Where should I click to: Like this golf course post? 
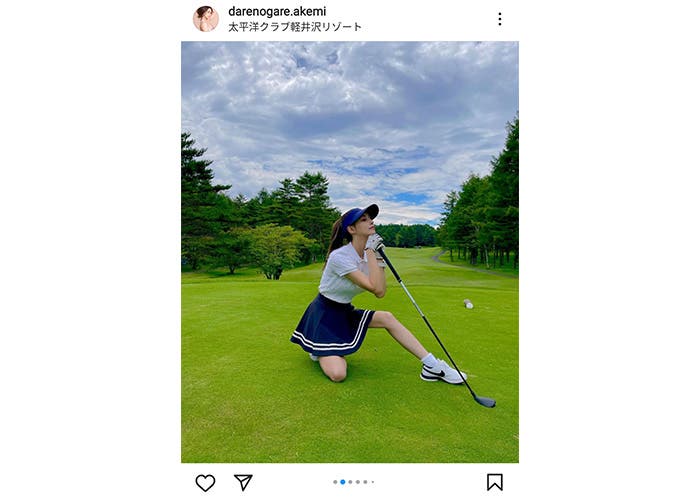click(205, 482)
